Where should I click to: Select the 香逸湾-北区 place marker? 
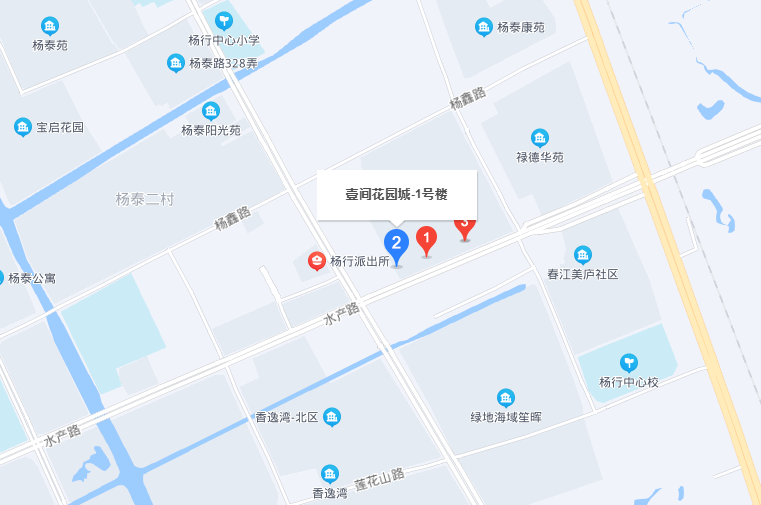pyautogui.click(x=332, y=416)
